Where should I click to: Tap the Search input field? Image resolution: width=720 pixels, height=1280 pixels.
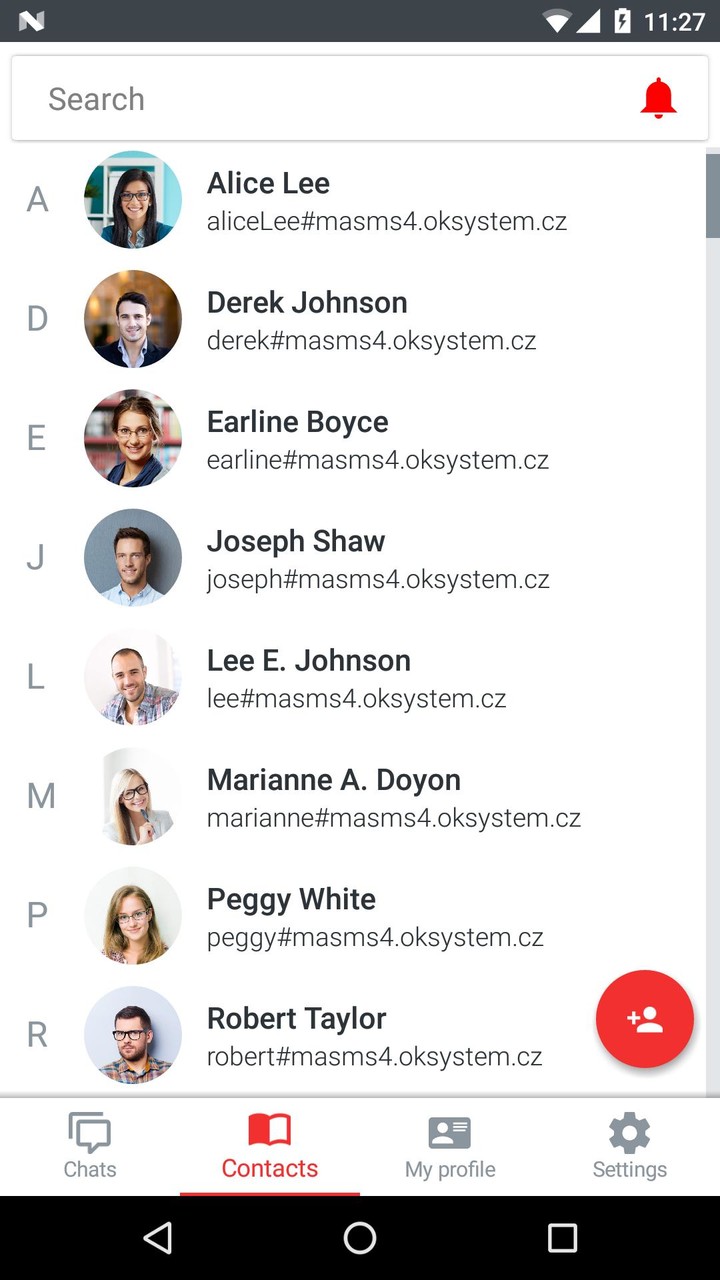tap(300, 97)
